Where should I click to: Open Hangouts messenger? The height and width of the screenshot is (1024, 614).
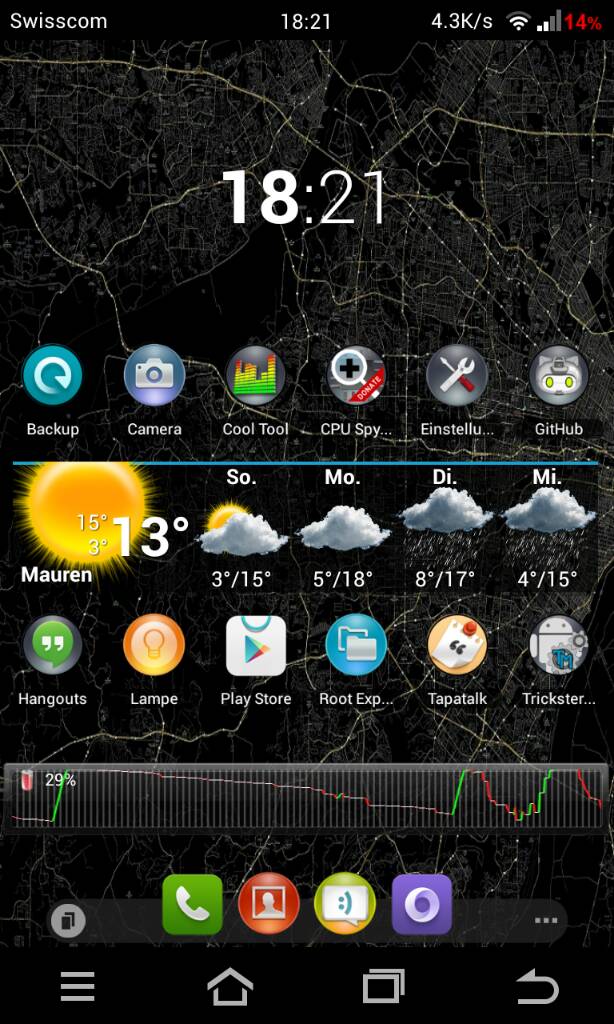(52, 647)
